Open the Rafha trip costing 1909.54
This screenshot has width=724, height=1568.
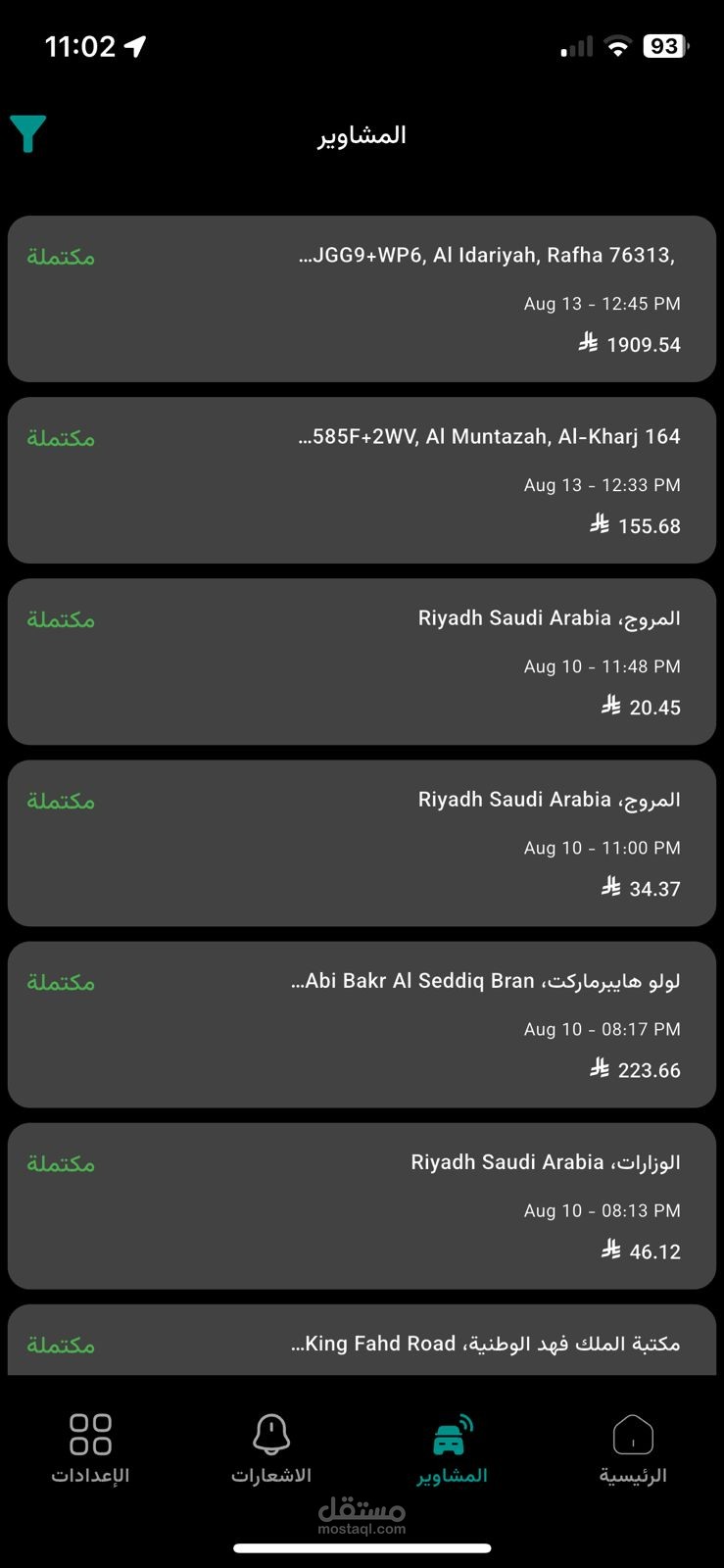(362, 299)
